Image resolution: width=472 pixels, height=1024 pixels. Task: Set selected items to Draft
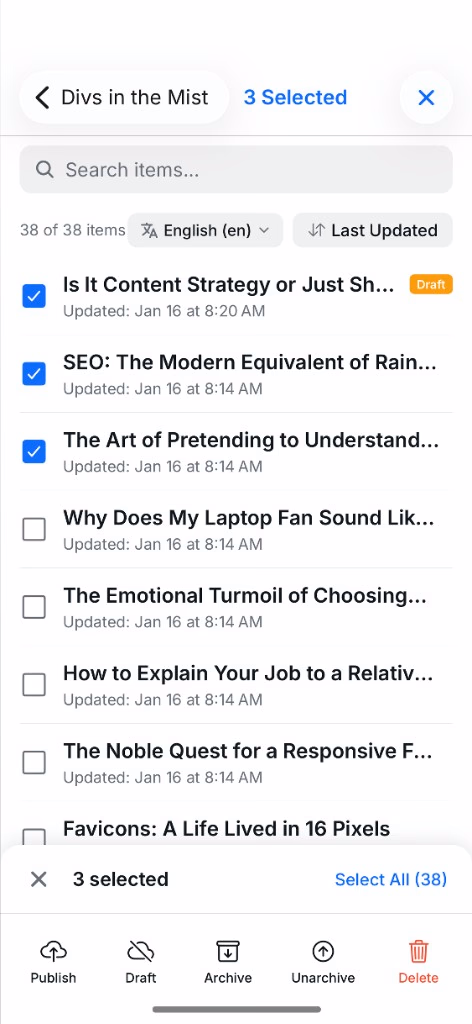(141, 962)
